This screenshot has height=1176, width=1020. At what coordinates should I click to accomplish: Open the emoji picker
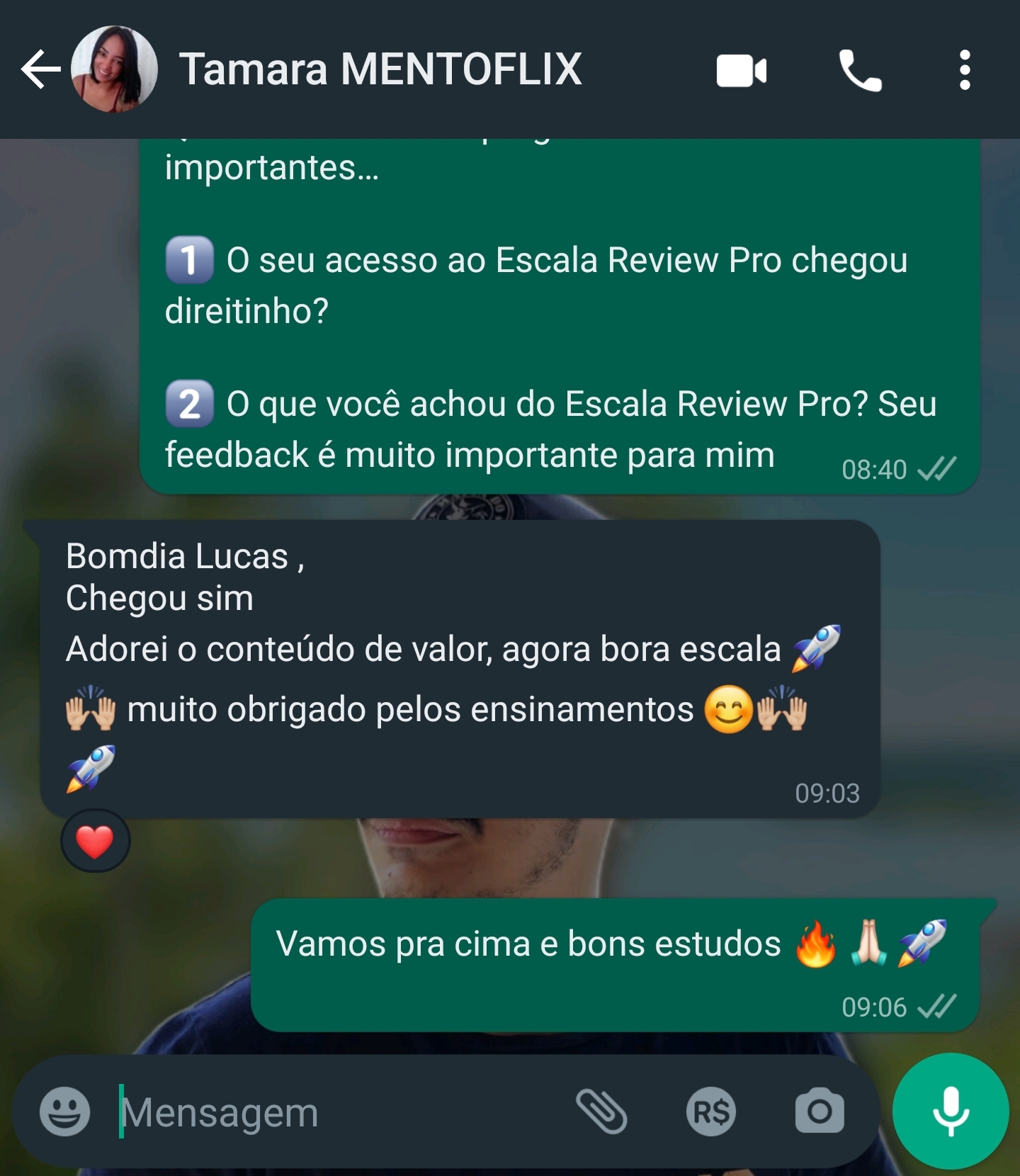(64, 1111)
